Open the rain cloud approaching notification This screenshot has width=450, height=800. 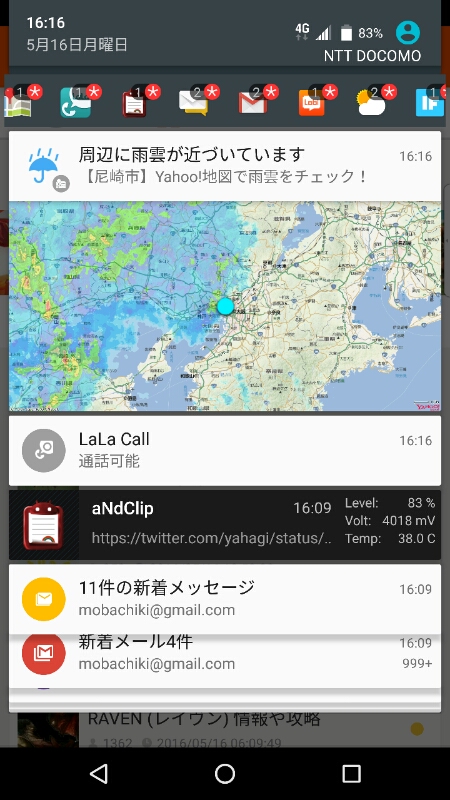[x=225, y=166]
